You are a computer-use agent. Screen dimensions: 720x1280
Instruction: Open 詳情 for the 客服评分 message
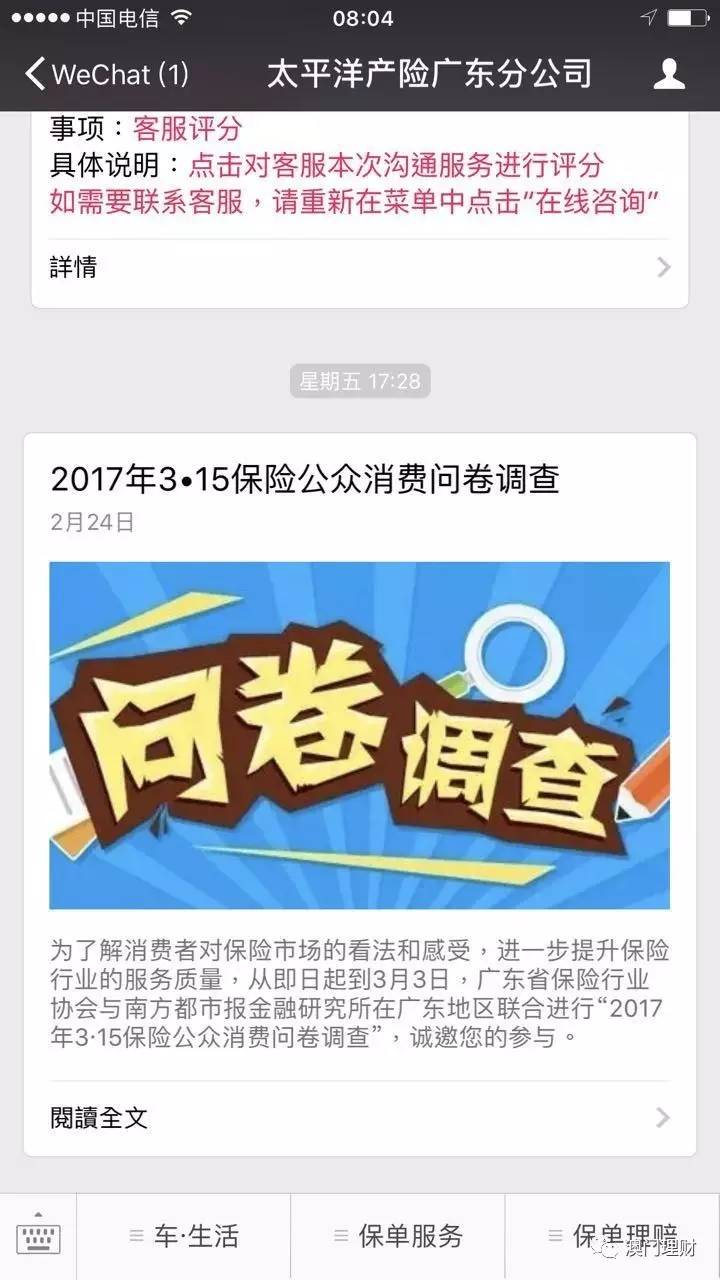click(x=360, y=267)
